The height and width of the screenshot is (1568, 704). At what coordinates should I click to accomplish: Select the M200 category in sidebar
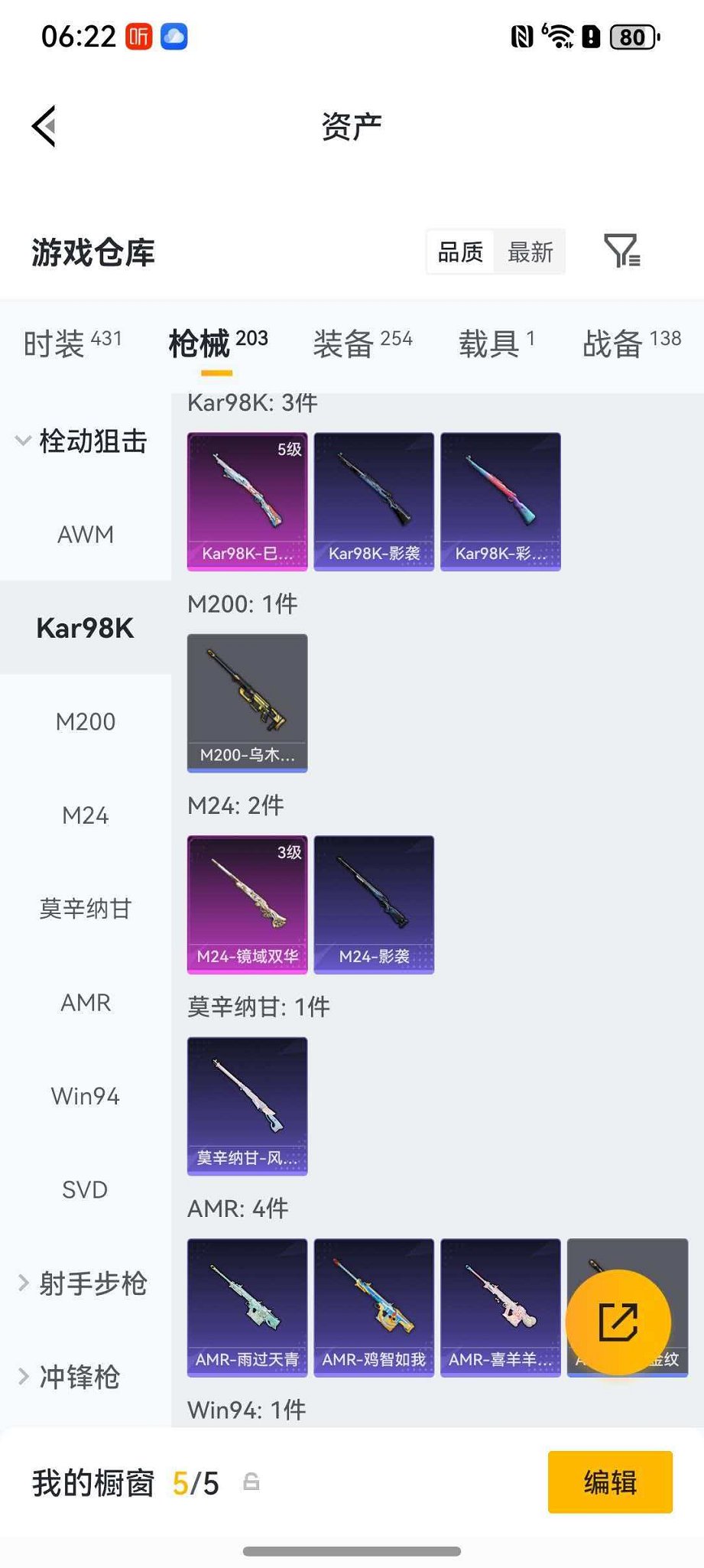86,721
